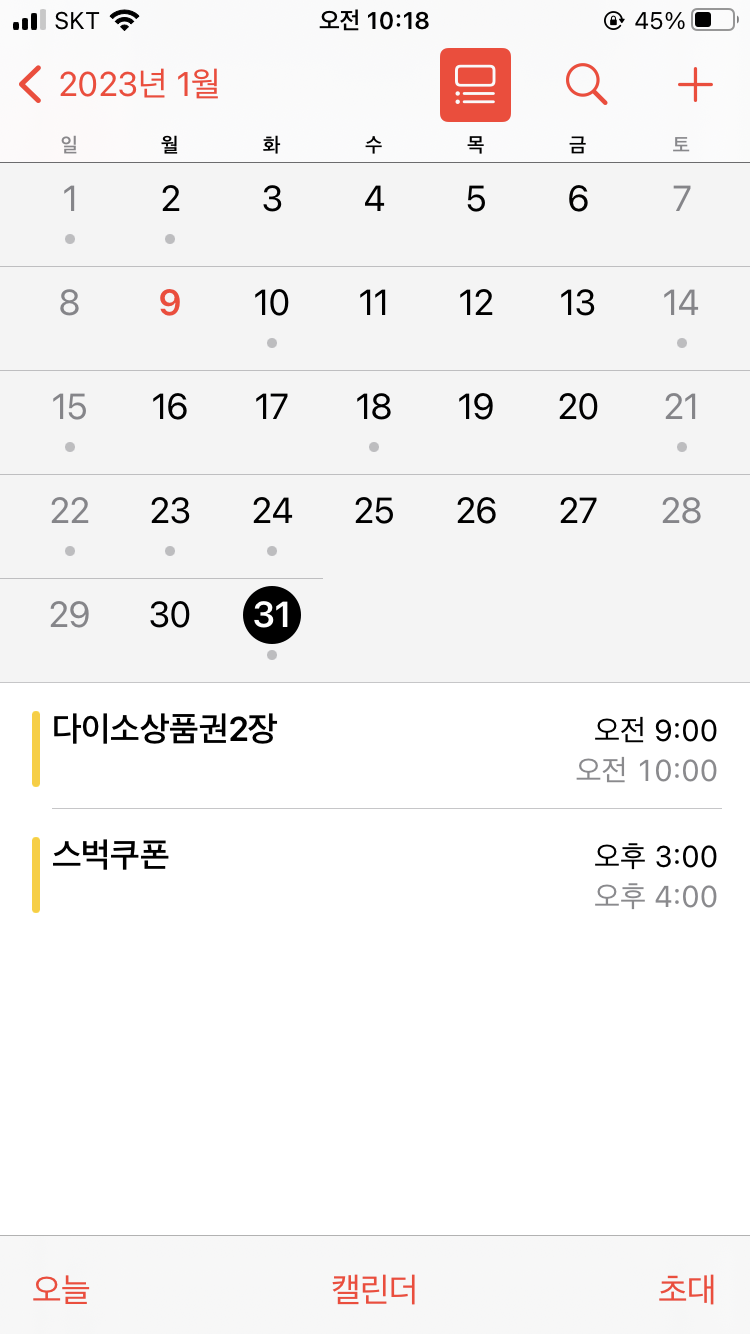This screenshot has width=750, height=1334.
Task: Jump to today with 오늘 button
Action: tap(61, 1289)
